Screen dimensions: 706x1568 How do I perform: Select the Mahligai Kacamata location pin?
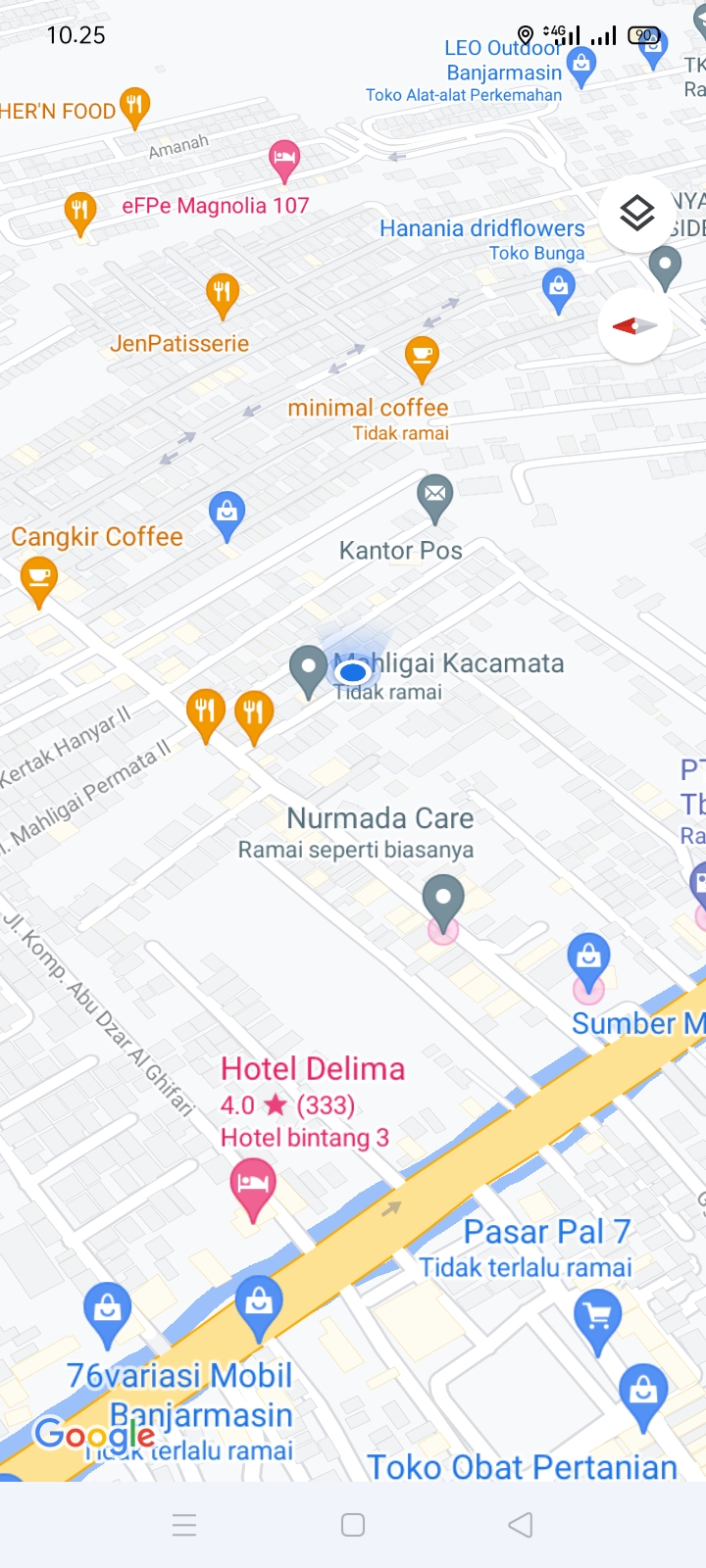(x=309, y=669)
